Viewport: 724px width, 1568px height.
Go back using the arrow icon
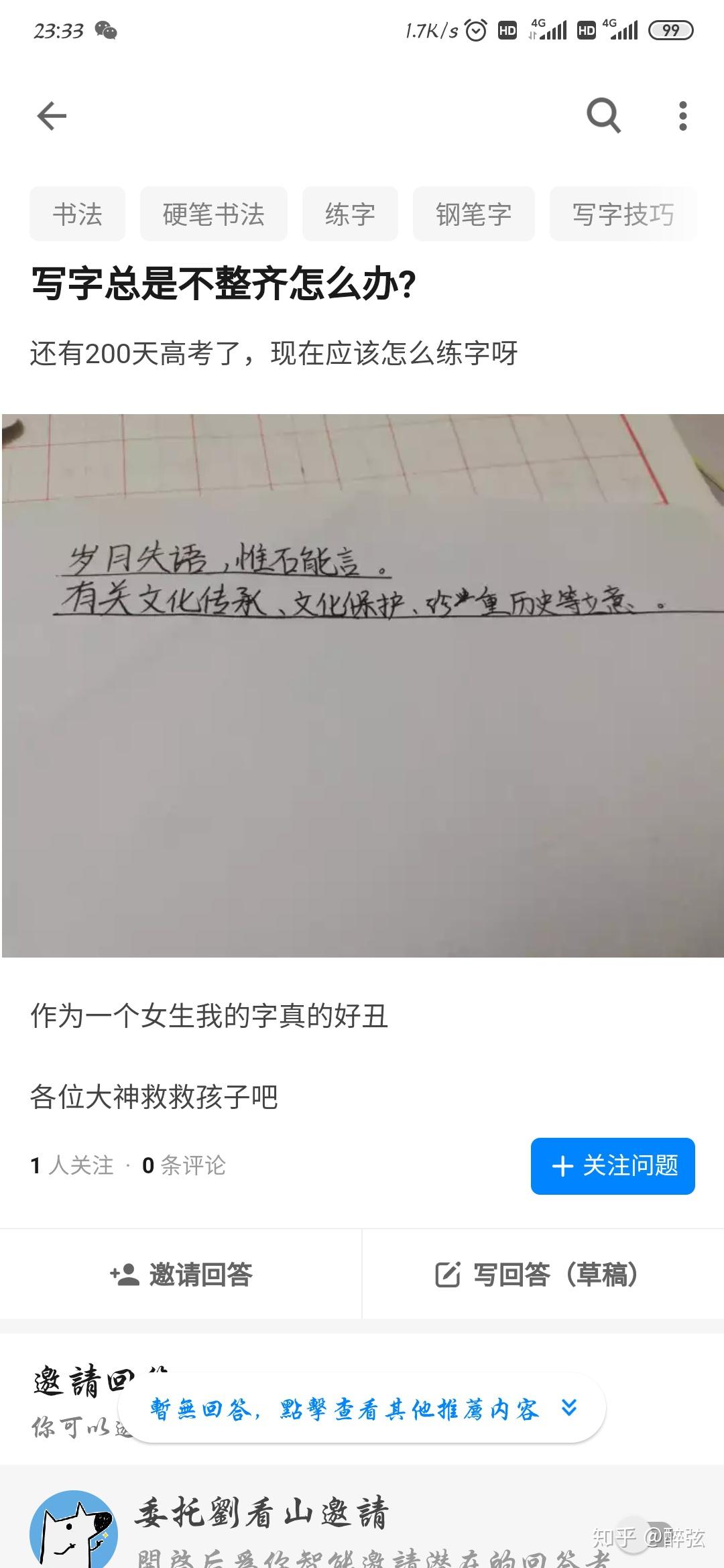coord(52,116)
